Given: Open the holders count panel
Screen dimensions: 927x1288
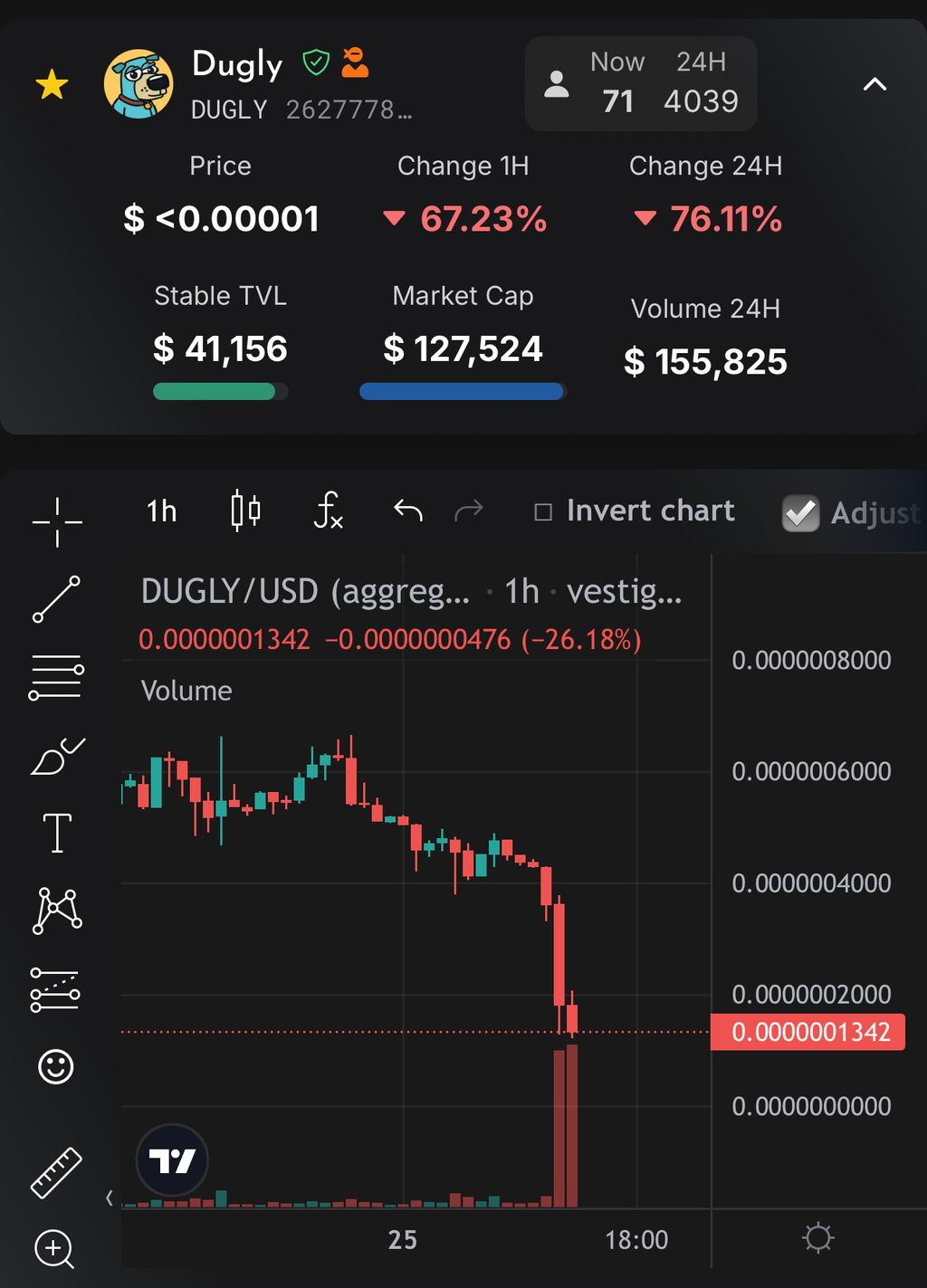Looking at the screenshot, I should (641, 83).
